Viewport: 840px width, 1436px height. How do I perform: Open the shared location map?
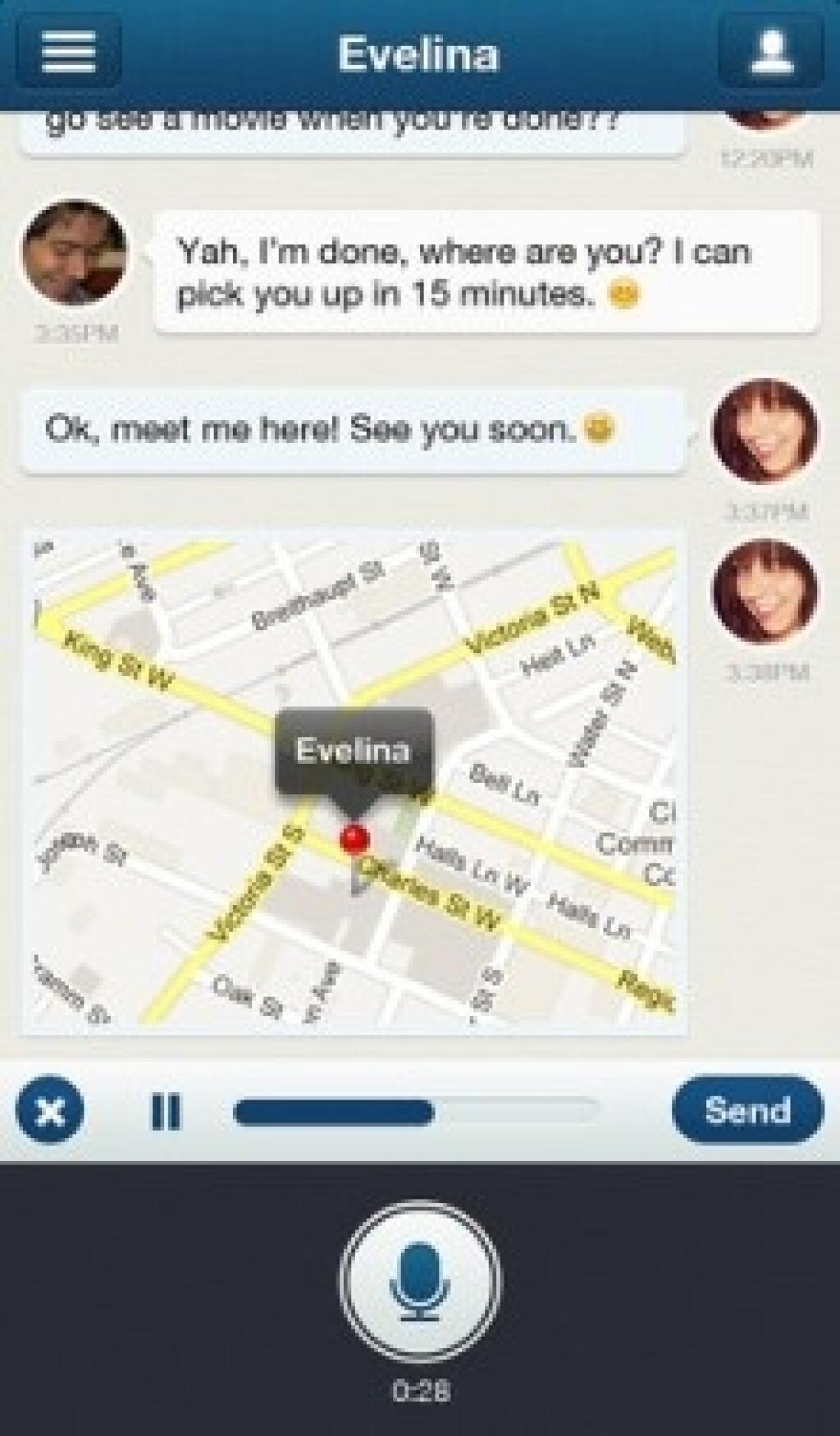point(354,781)
